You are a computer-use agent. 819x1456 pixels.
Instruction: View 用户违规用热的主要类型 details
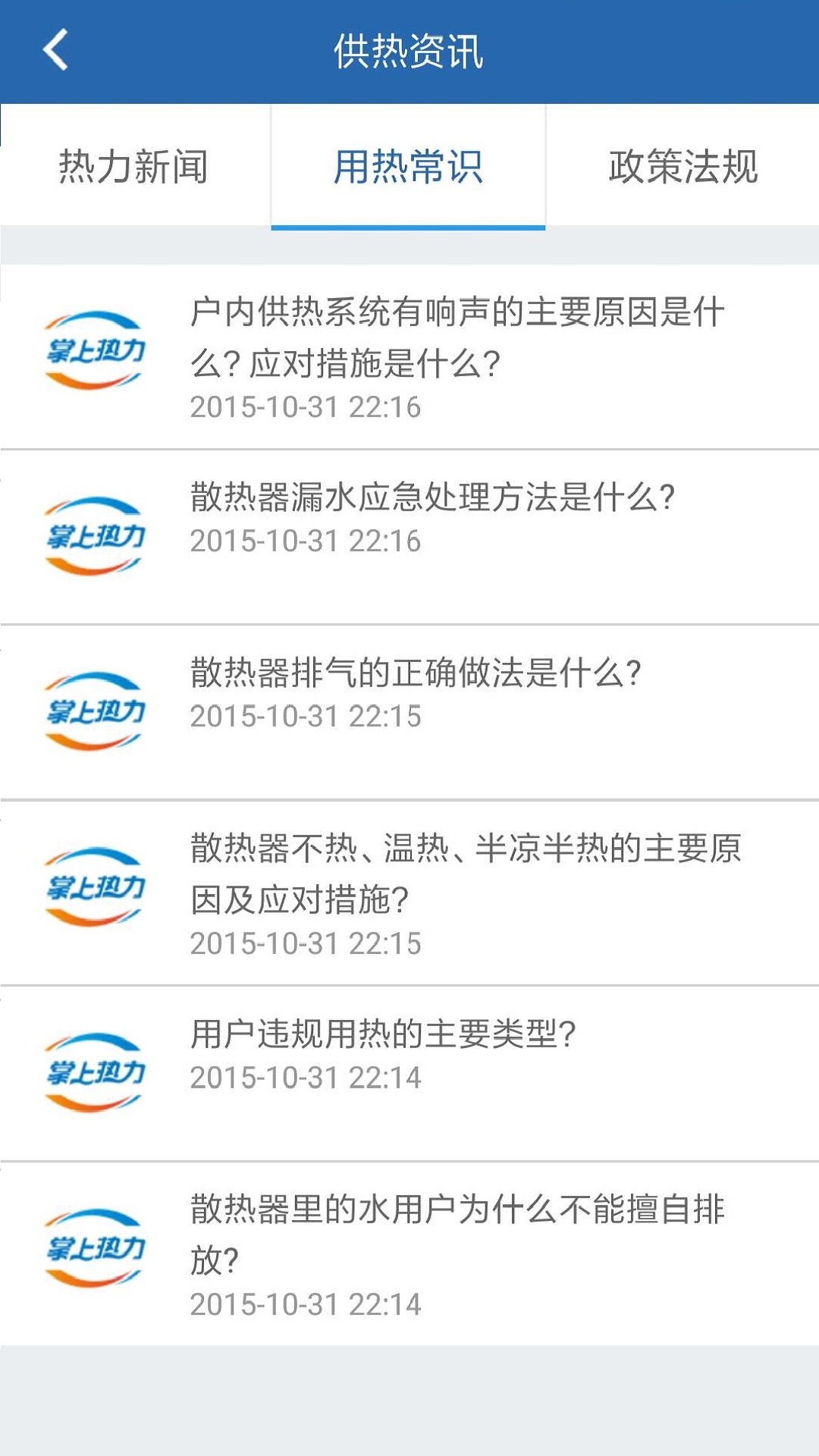point(383,1033)
